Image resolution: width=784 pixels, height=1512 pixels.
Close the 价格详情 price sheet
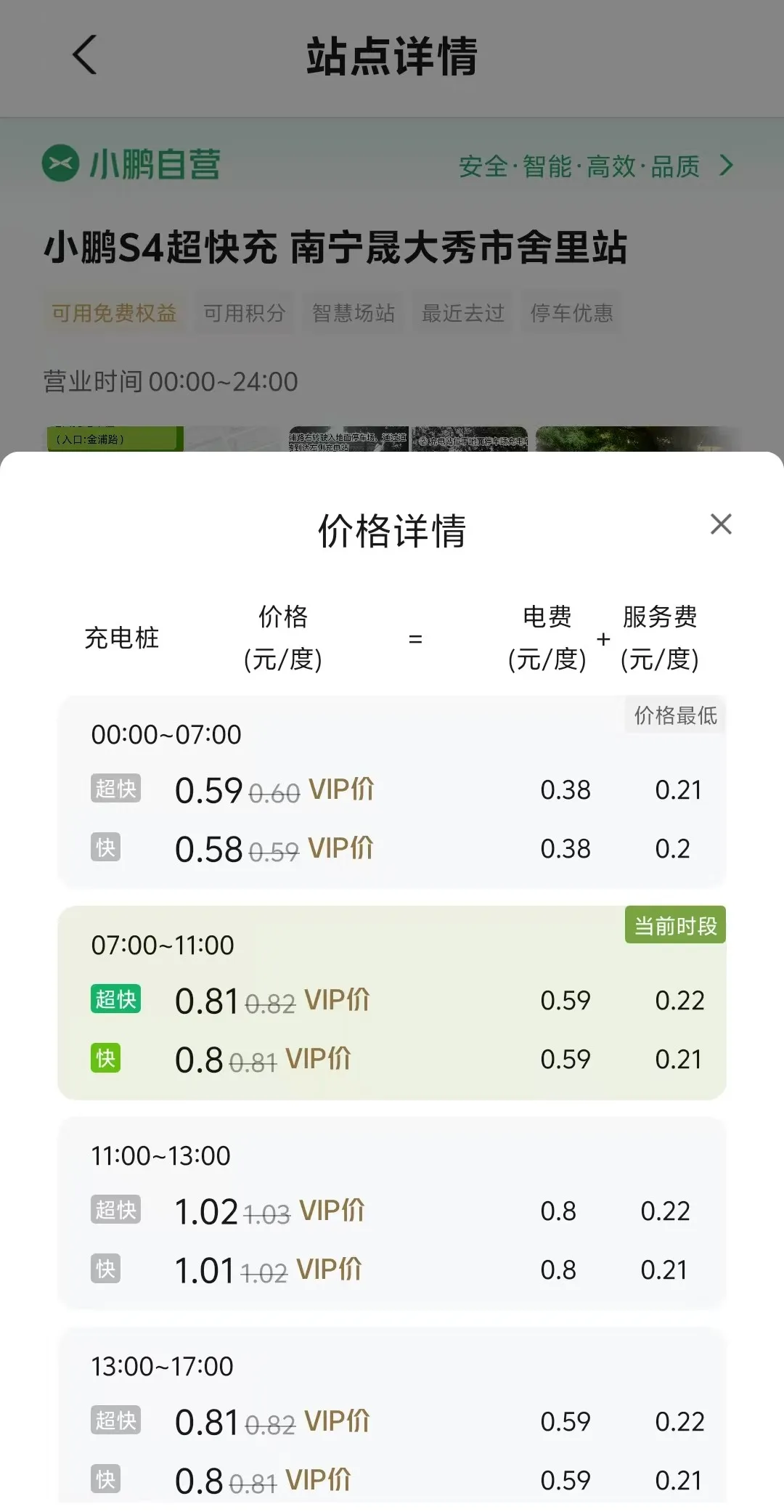[721, 524]
